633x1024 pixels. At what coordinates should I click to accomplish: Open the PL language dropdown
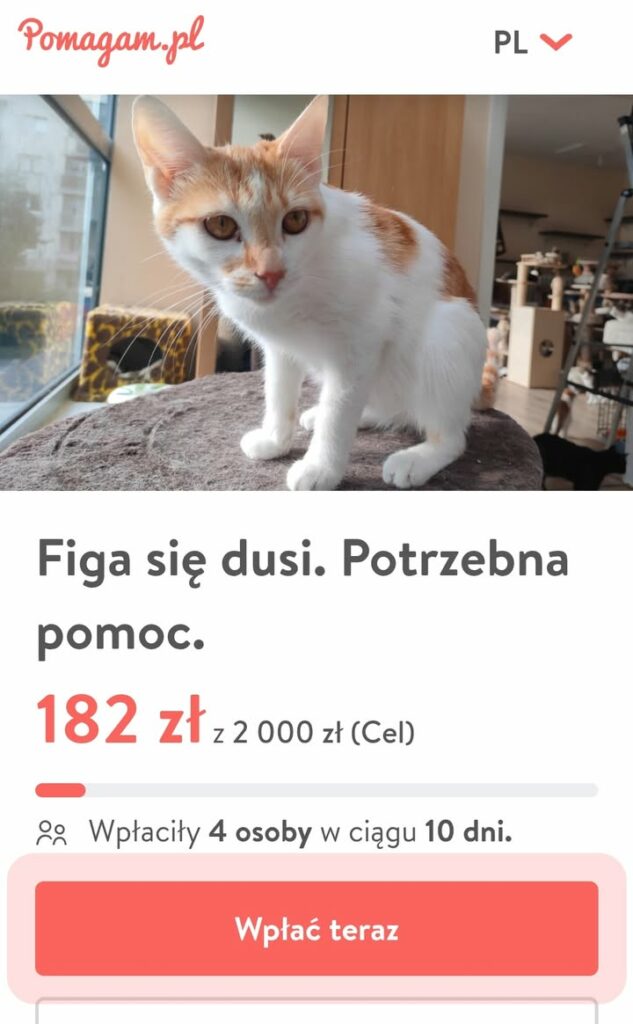(x=532, y=42)
